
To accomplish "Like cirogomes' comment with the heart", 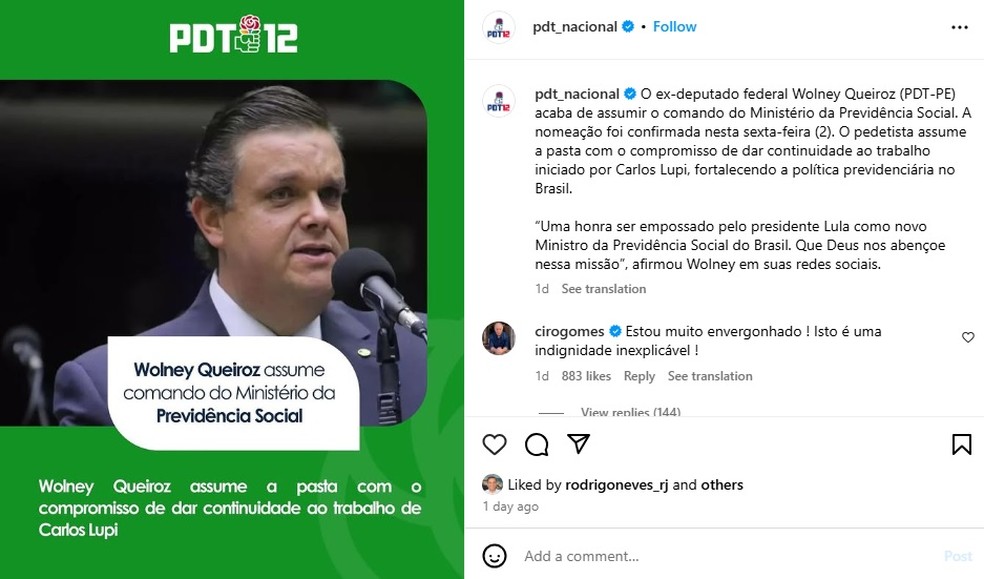I will pos(967,338).
